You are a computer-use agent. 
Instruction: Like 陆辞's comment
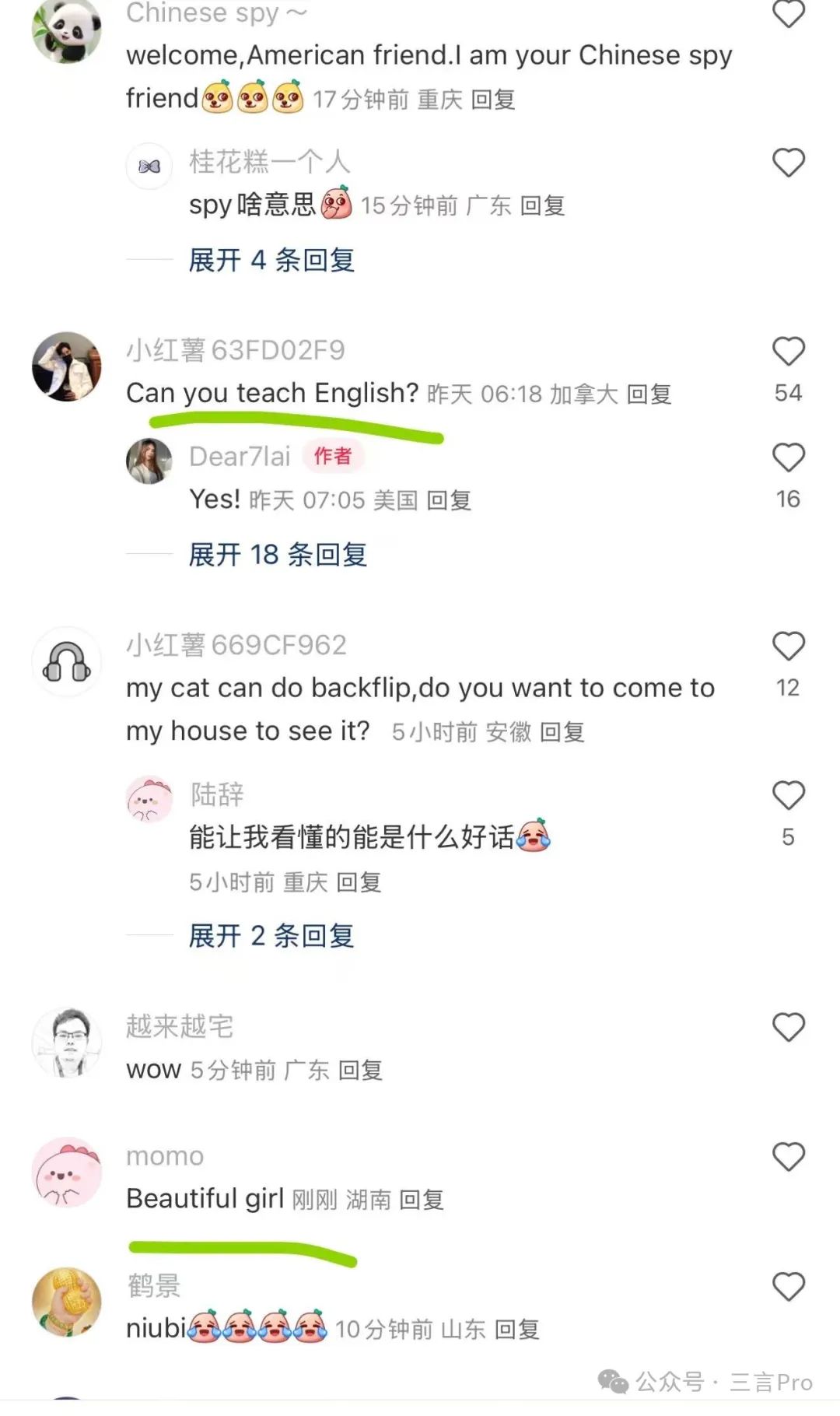788,796
